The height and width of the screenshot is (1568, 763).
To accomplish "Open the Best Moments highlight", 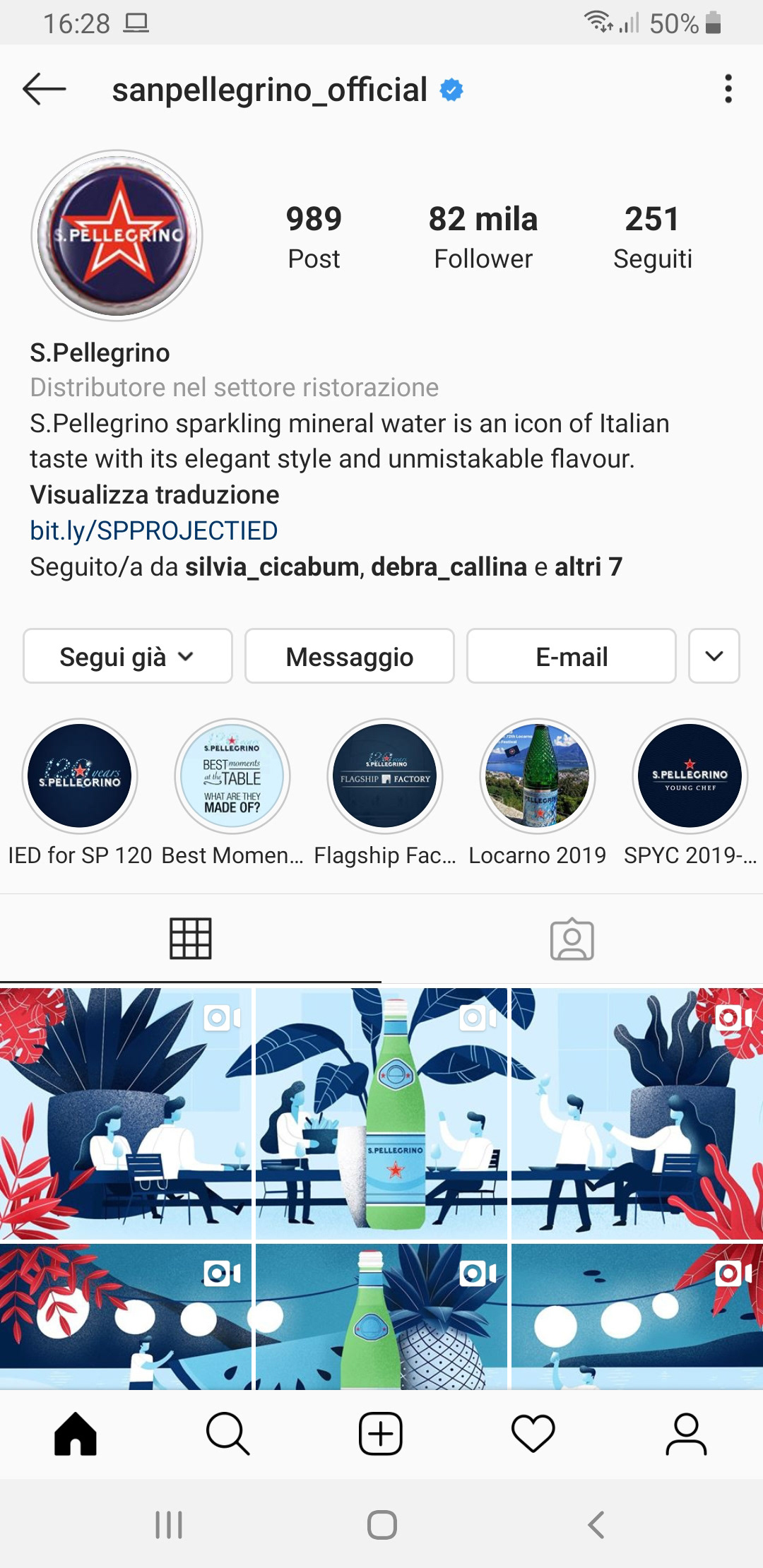I will (232, 776).
